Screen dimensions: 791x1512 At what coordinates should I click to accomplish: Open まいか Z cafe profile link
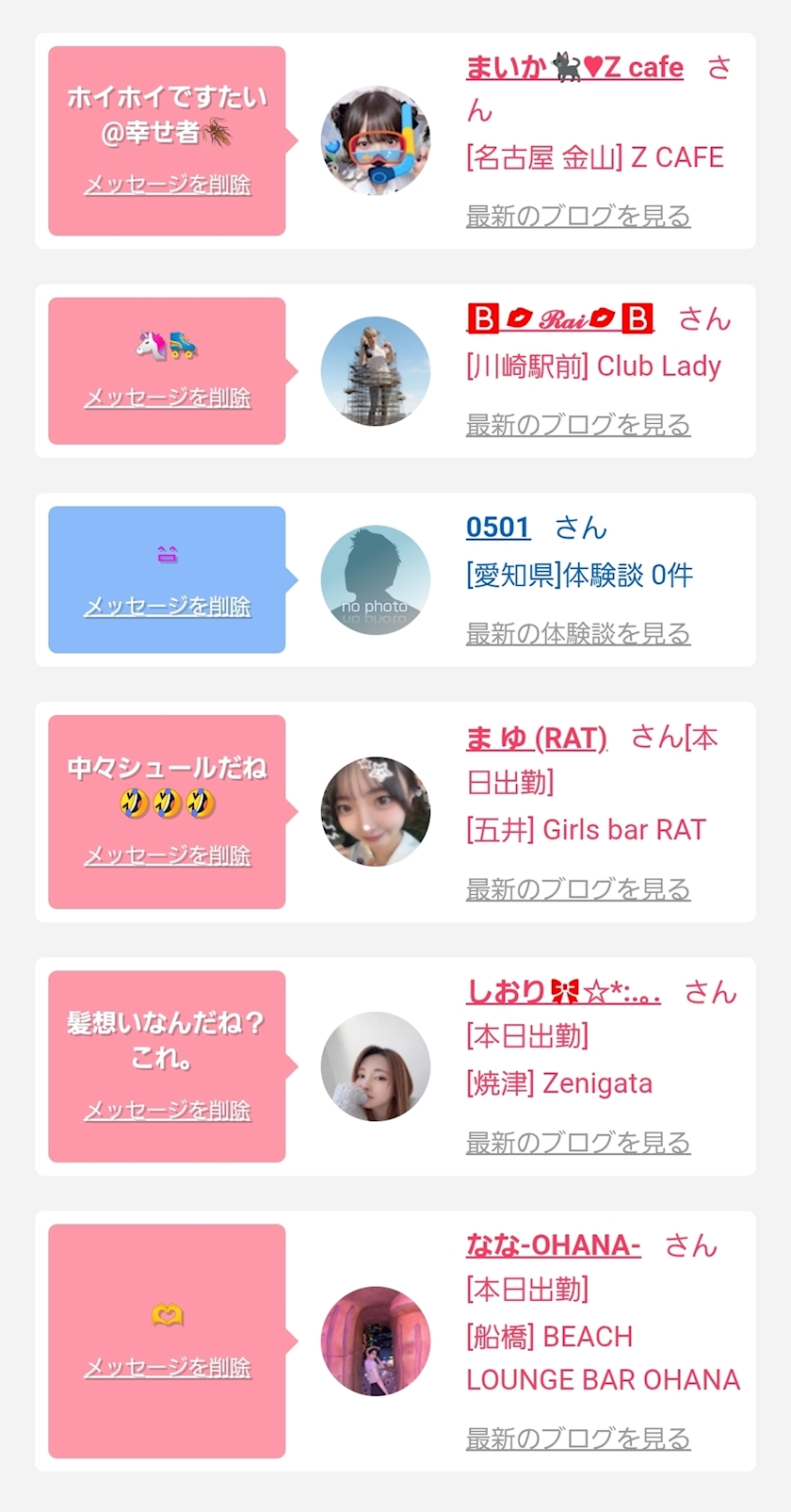coord(574,68)
